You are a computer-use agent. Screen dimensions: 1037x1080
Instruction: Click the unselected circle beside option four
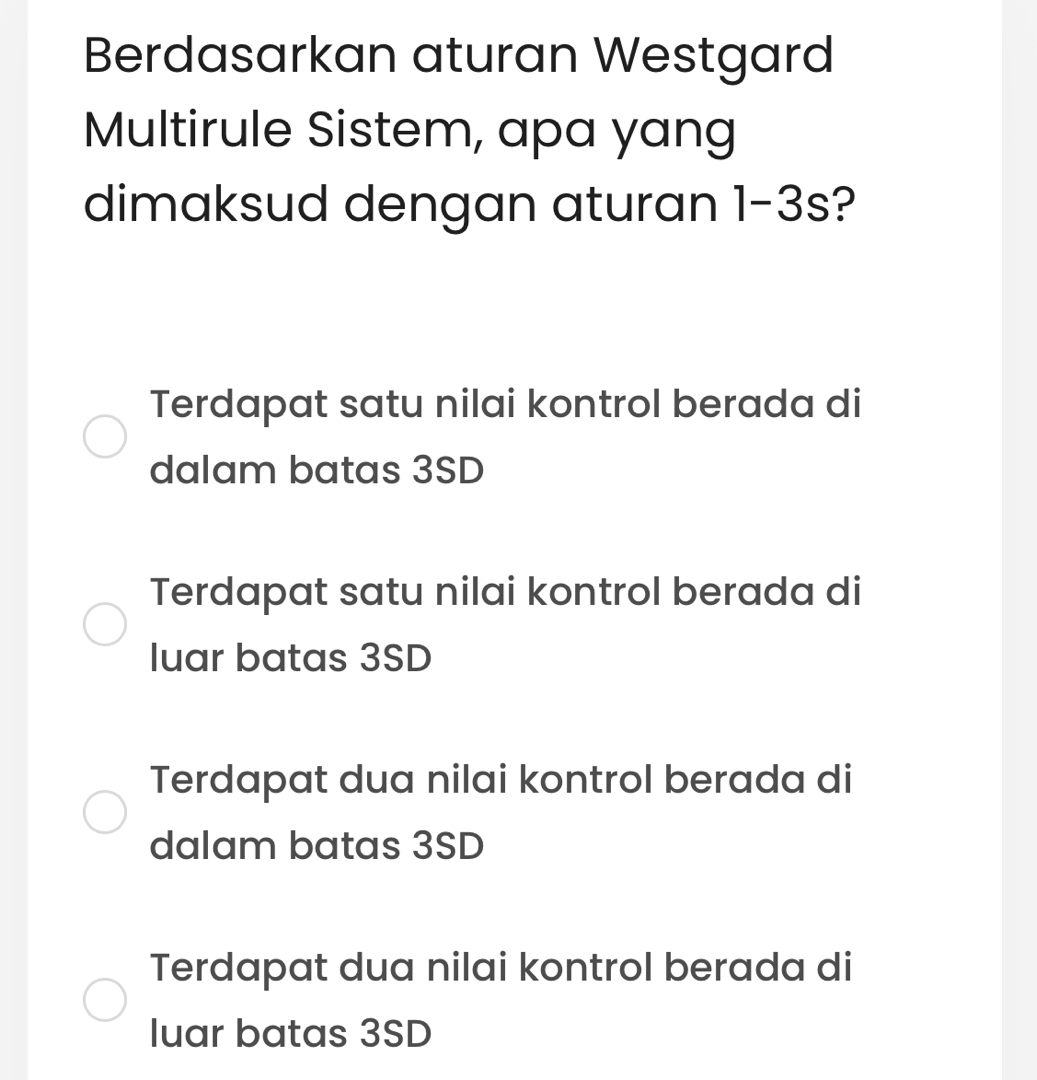coord(104,999)
